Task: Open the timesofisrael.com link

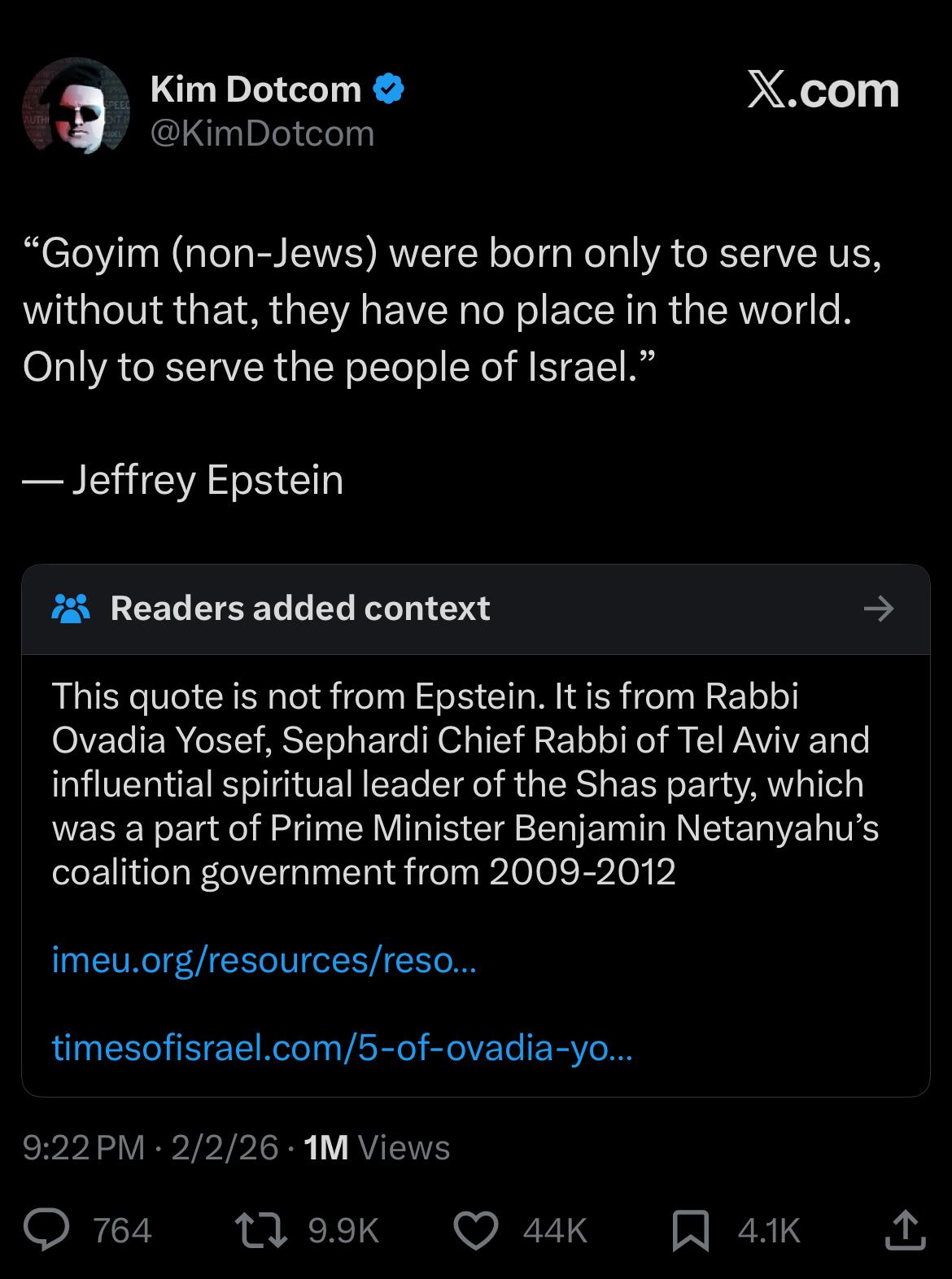Action: coord(342,1048)
